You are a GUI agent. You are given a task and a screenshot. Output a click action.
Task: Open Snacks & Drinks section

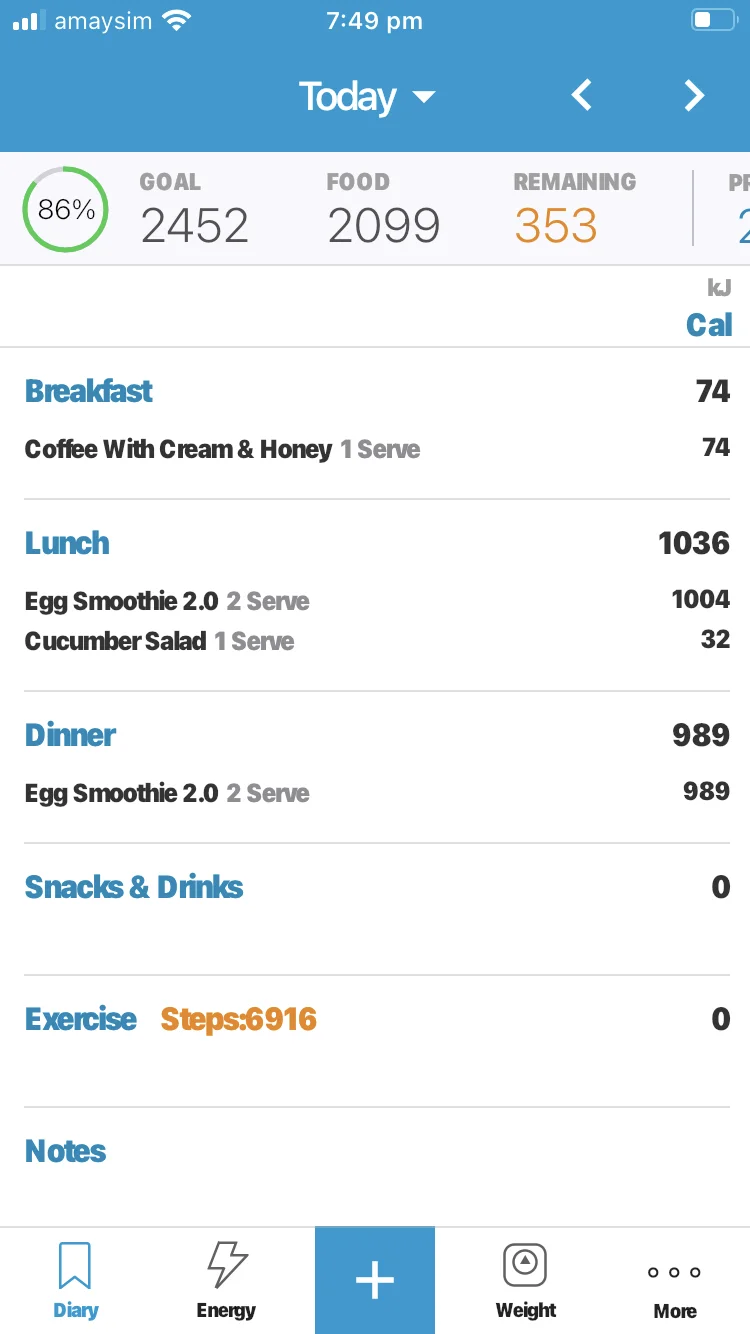click(x=134, y=887)
